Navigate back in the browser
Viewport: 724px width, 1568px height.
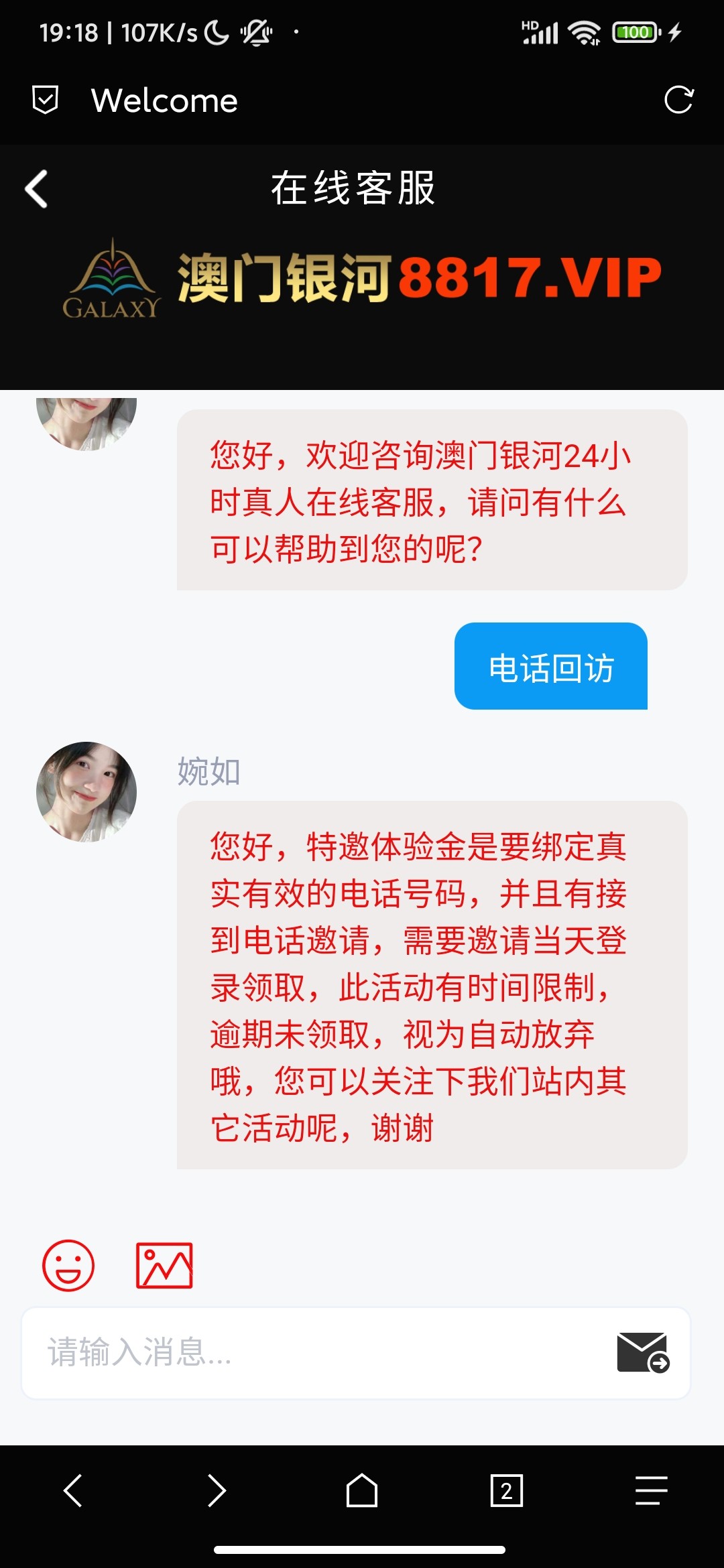pos(73,1491)
